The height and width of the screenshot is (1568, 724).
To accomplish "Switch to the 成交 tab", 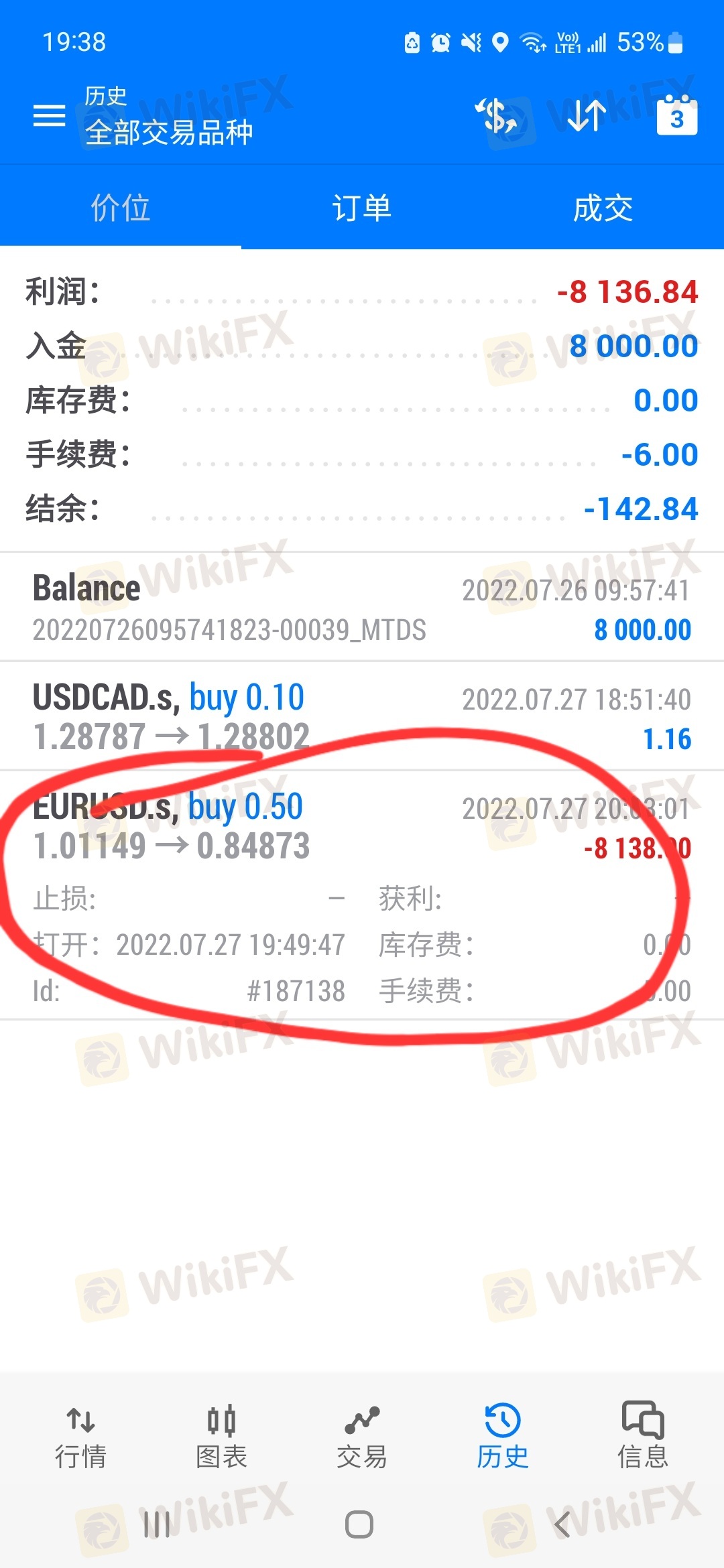I will point(603,208).
